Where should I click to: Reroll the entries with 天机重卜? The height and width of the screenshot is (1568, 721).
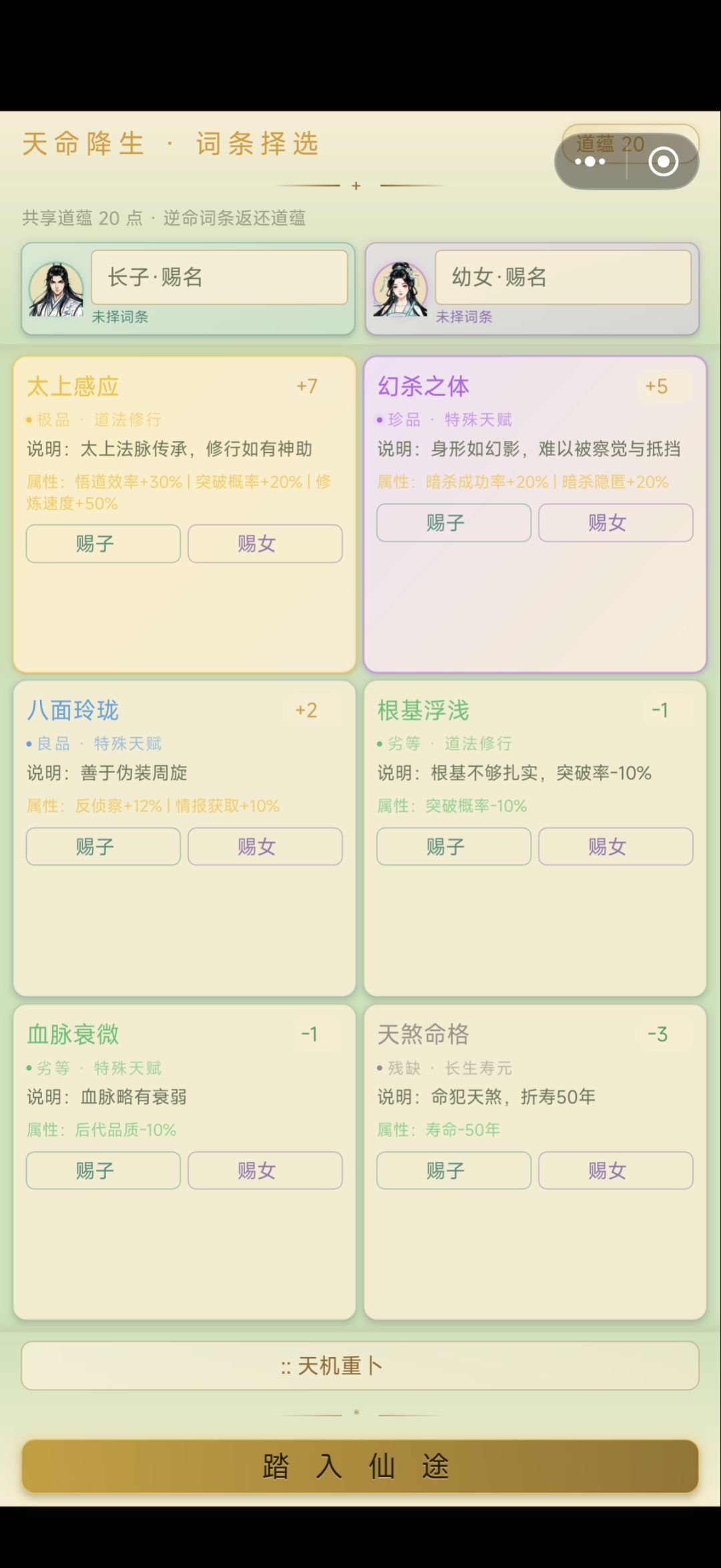[360, 1366]
